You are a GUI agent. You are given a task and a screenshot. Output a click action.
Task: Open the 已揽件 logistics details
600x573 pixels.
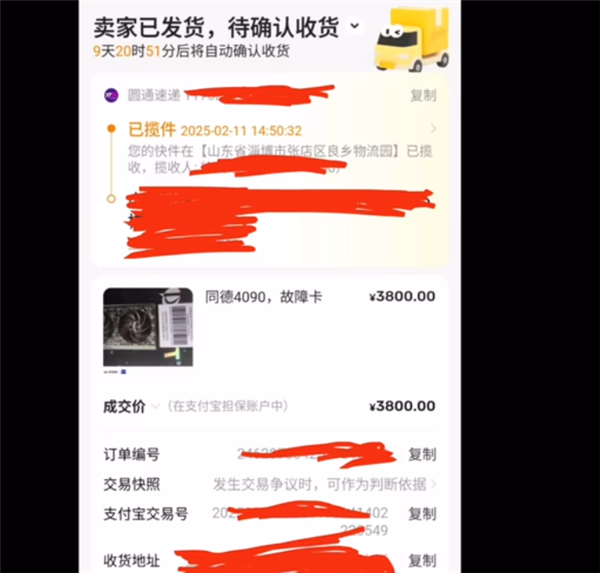(432, 129)
